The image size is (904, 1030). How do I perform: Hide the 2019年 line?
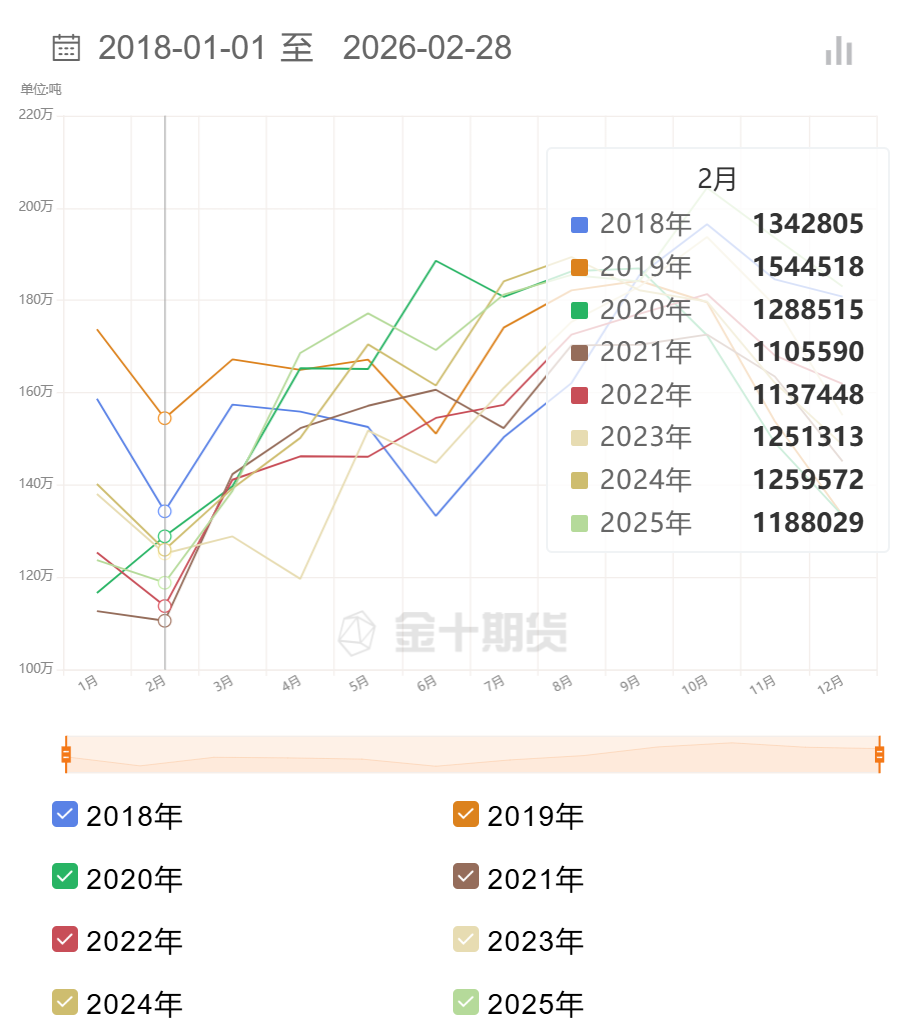point(466,814)
